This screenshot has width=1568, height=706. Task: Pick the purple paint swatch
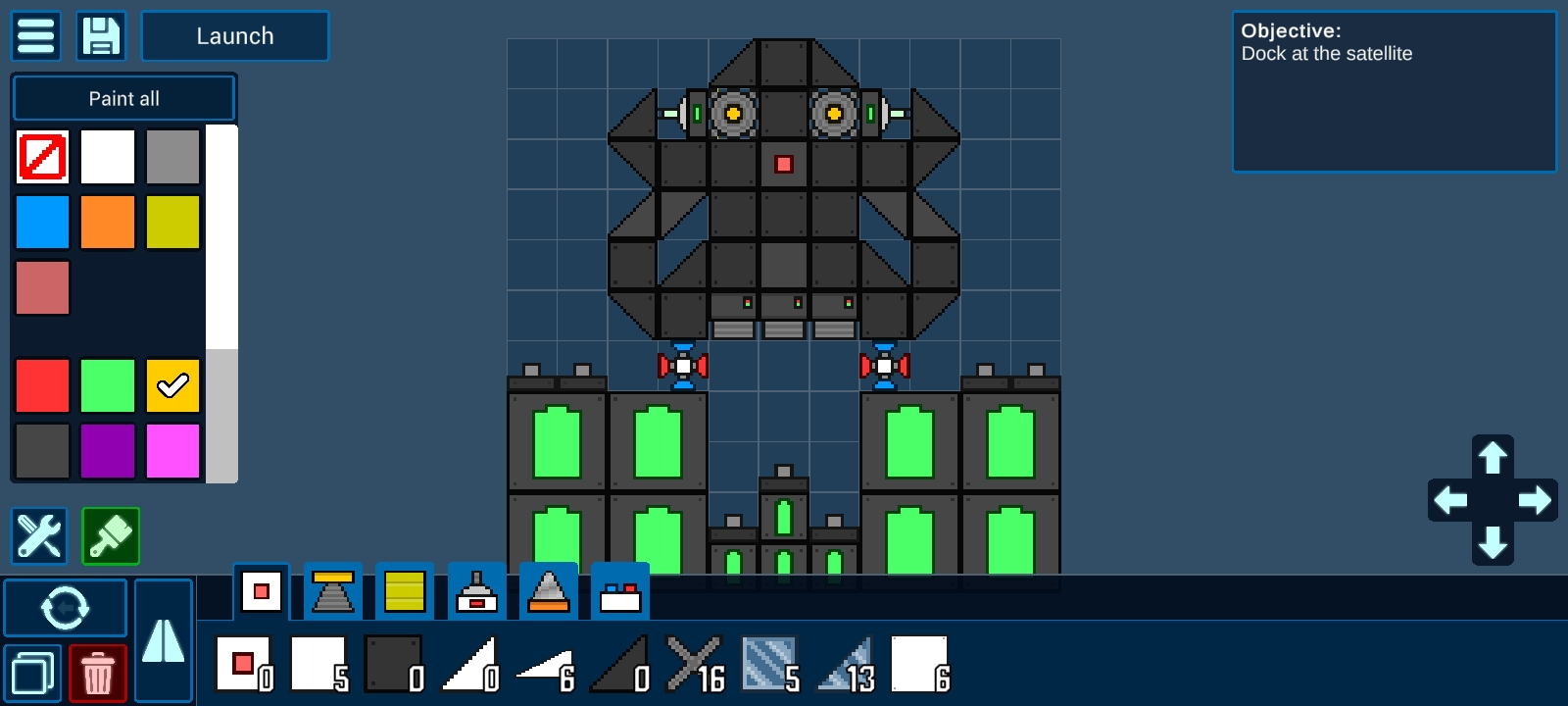point(108,451)
